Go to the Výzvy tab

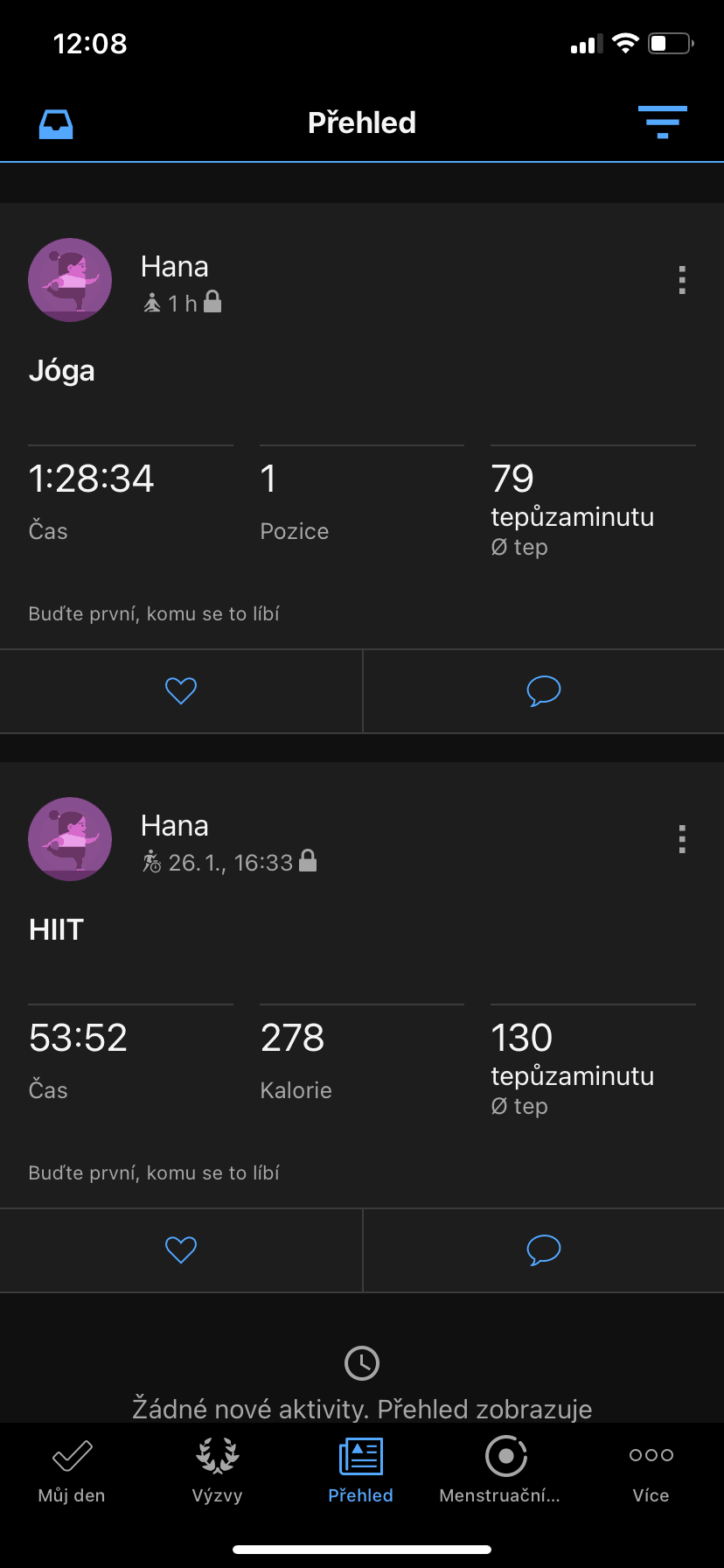pos(217,1470)
